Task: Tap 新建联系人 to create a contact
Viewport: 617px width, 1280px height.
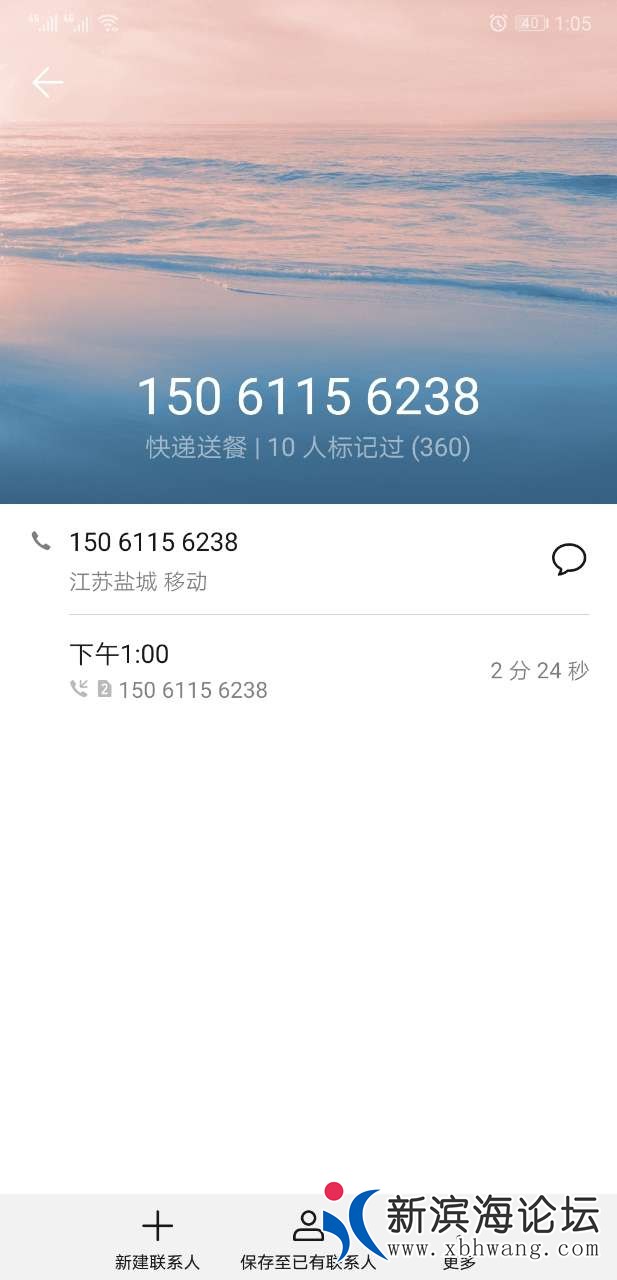Action: click(157, 1238)
